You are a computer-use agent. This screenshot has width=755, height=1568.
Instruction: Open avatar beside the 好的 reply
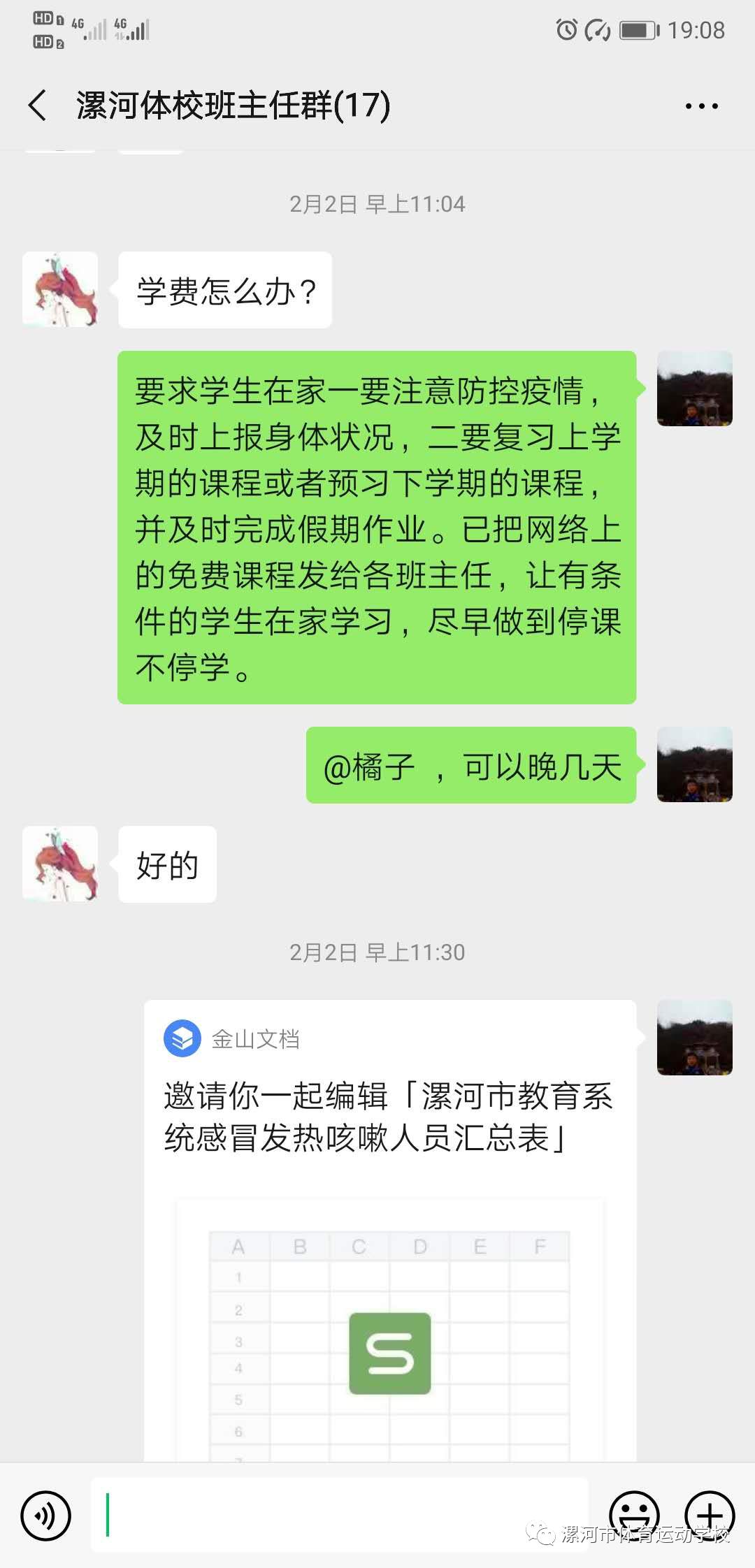point(60,864)
